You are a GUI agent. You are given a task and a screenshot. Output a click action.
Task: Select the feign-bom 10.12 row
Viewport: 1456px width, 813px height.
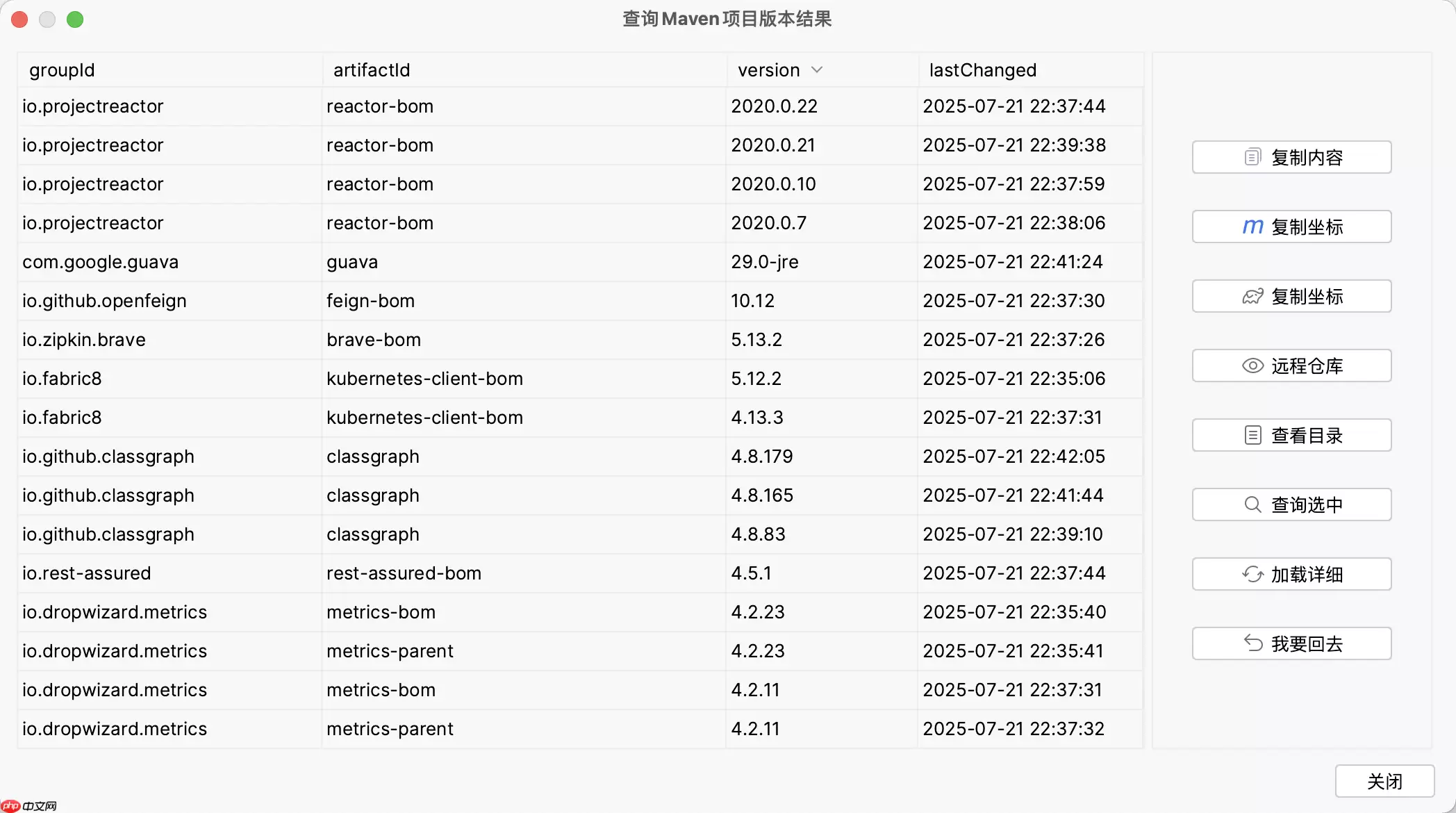(580, 301)
